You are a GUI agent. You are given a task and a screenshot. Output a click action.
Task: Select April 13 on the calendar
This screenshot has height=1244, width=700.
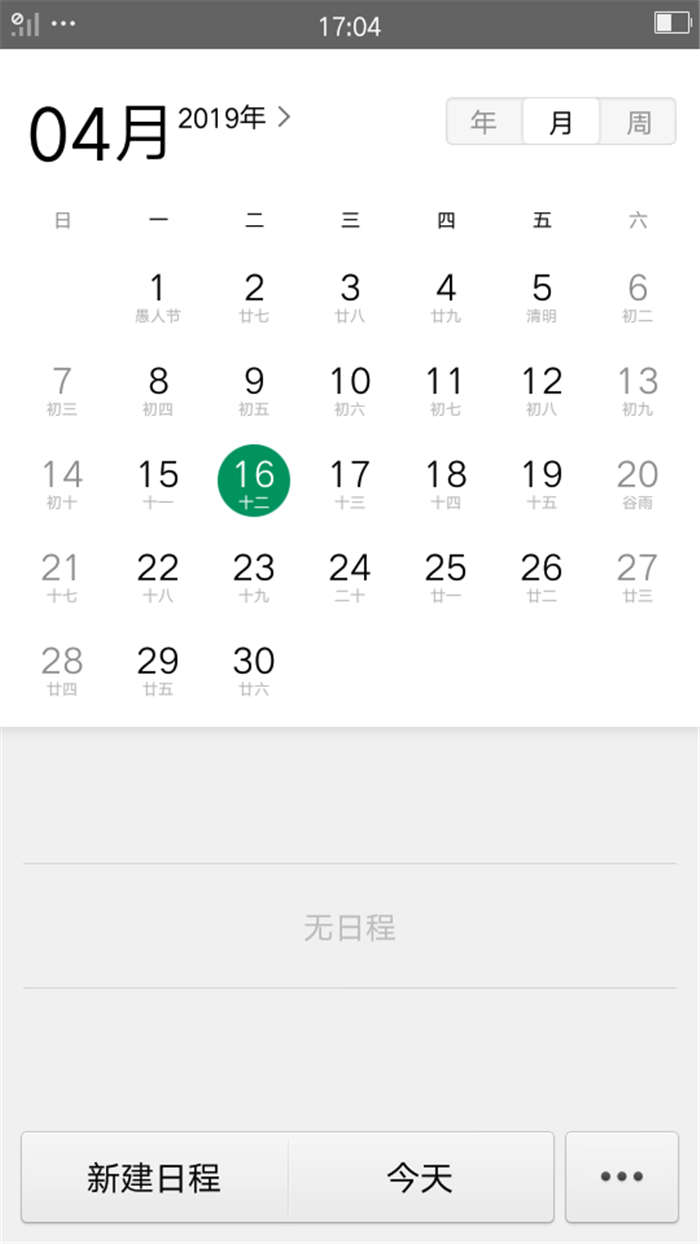pos(637,389)
